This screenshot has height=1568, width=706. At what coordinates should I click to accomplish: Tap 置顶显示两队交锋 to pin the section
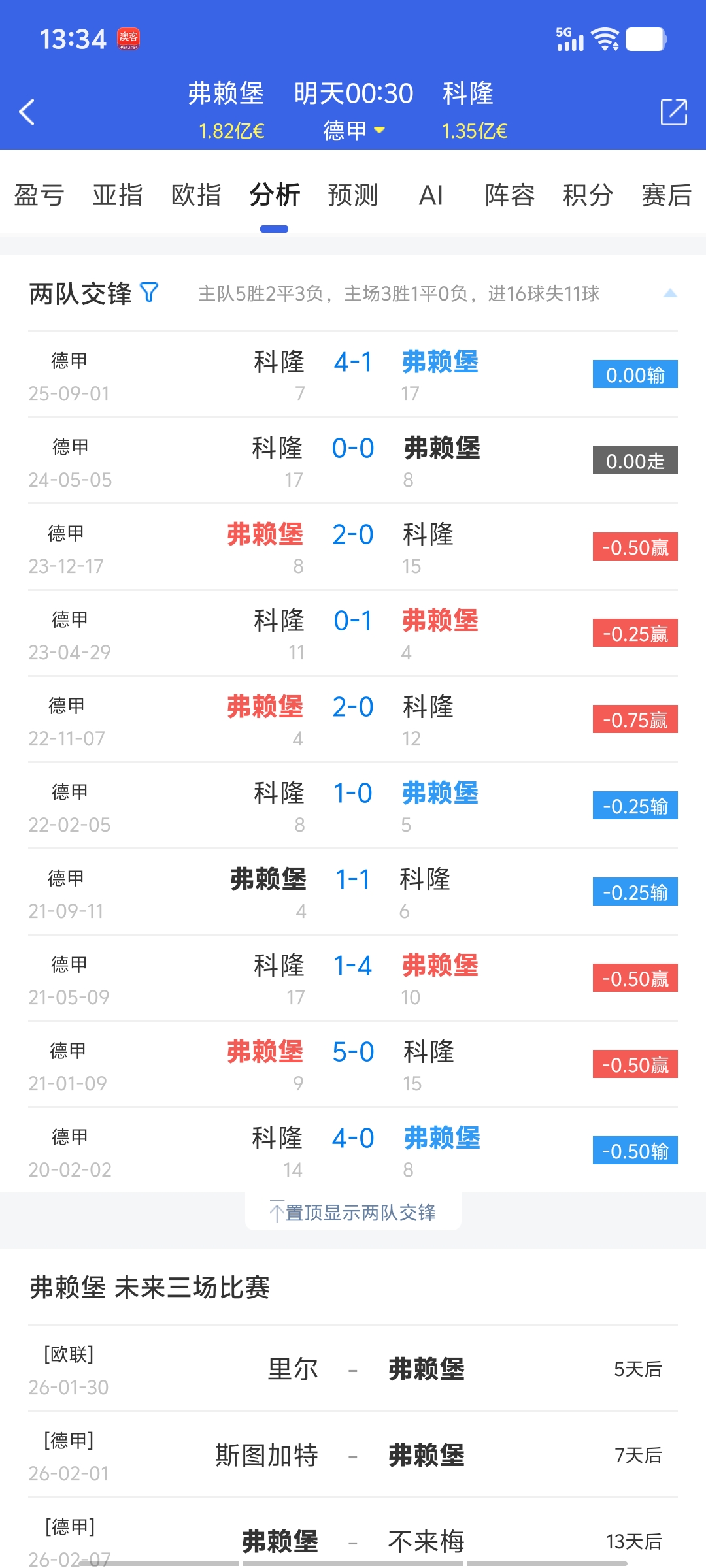click(353, 1213)
